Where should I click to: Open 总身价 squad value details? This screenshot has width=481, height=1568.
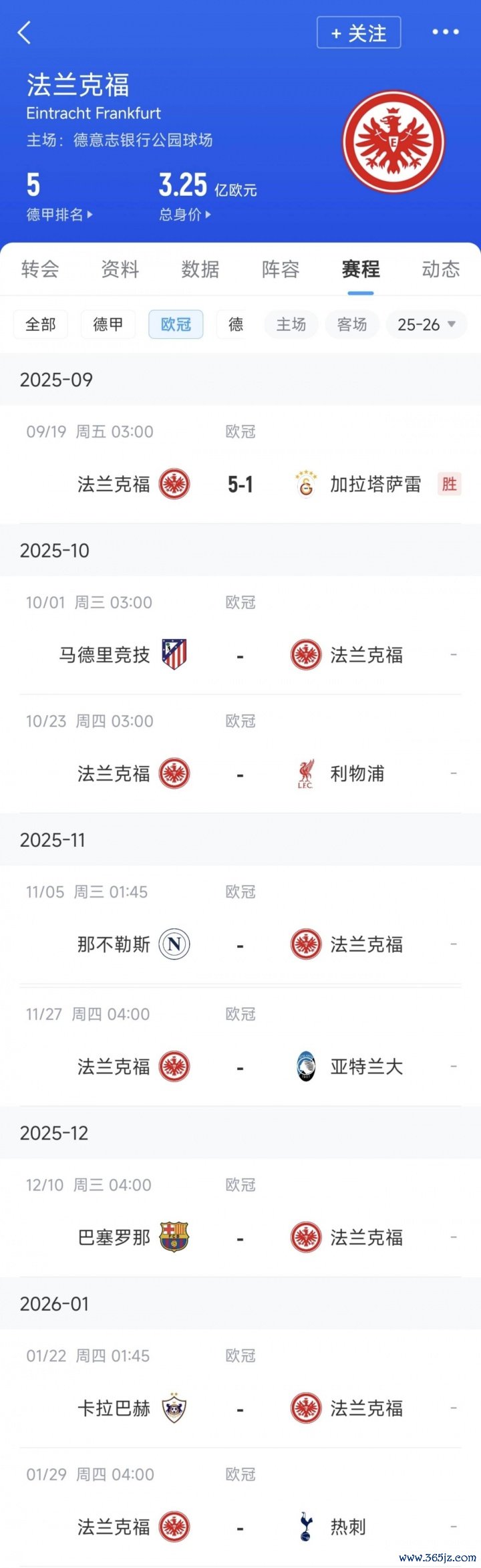(x=184, y=215)
